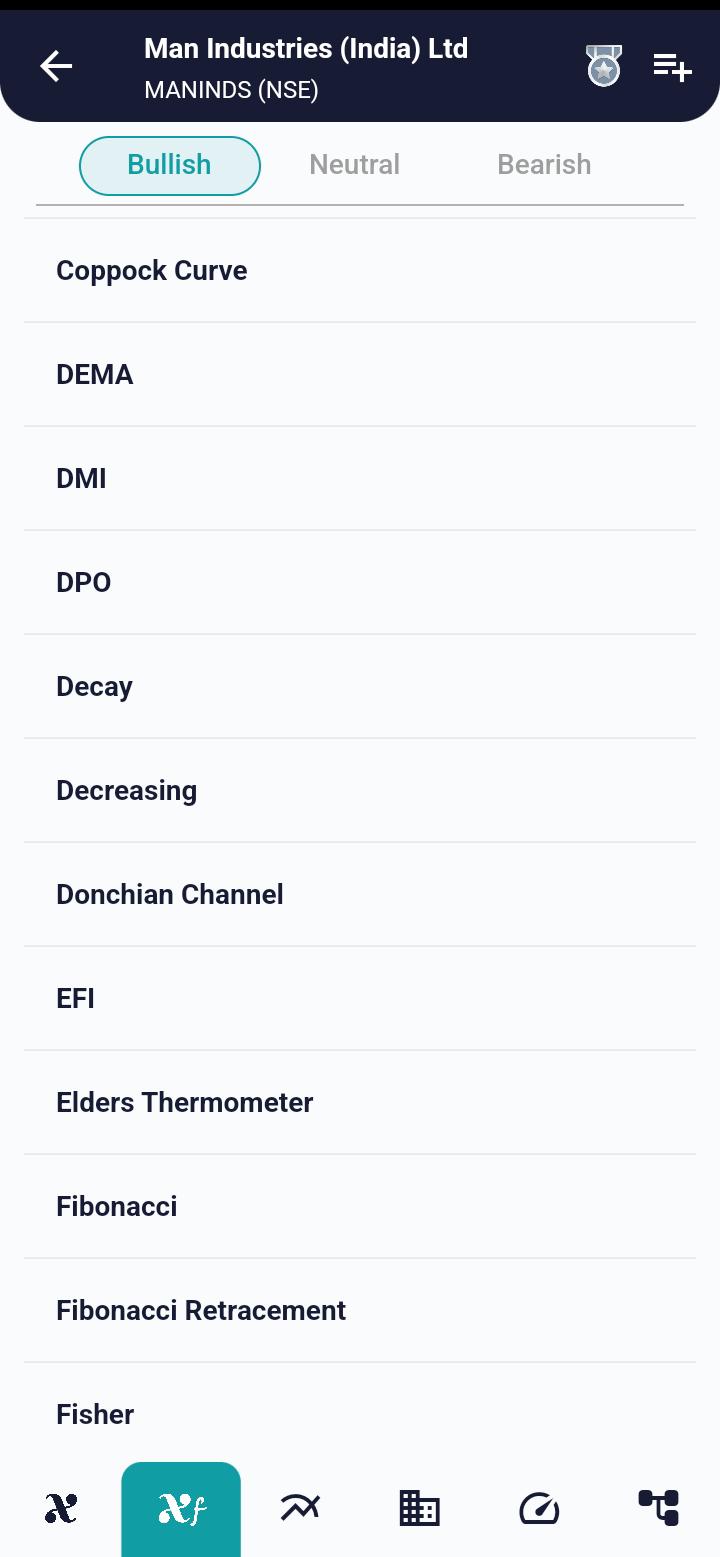Select the Bullish tab
Viewport: 720px width, 1557px height.
(170, 165)
